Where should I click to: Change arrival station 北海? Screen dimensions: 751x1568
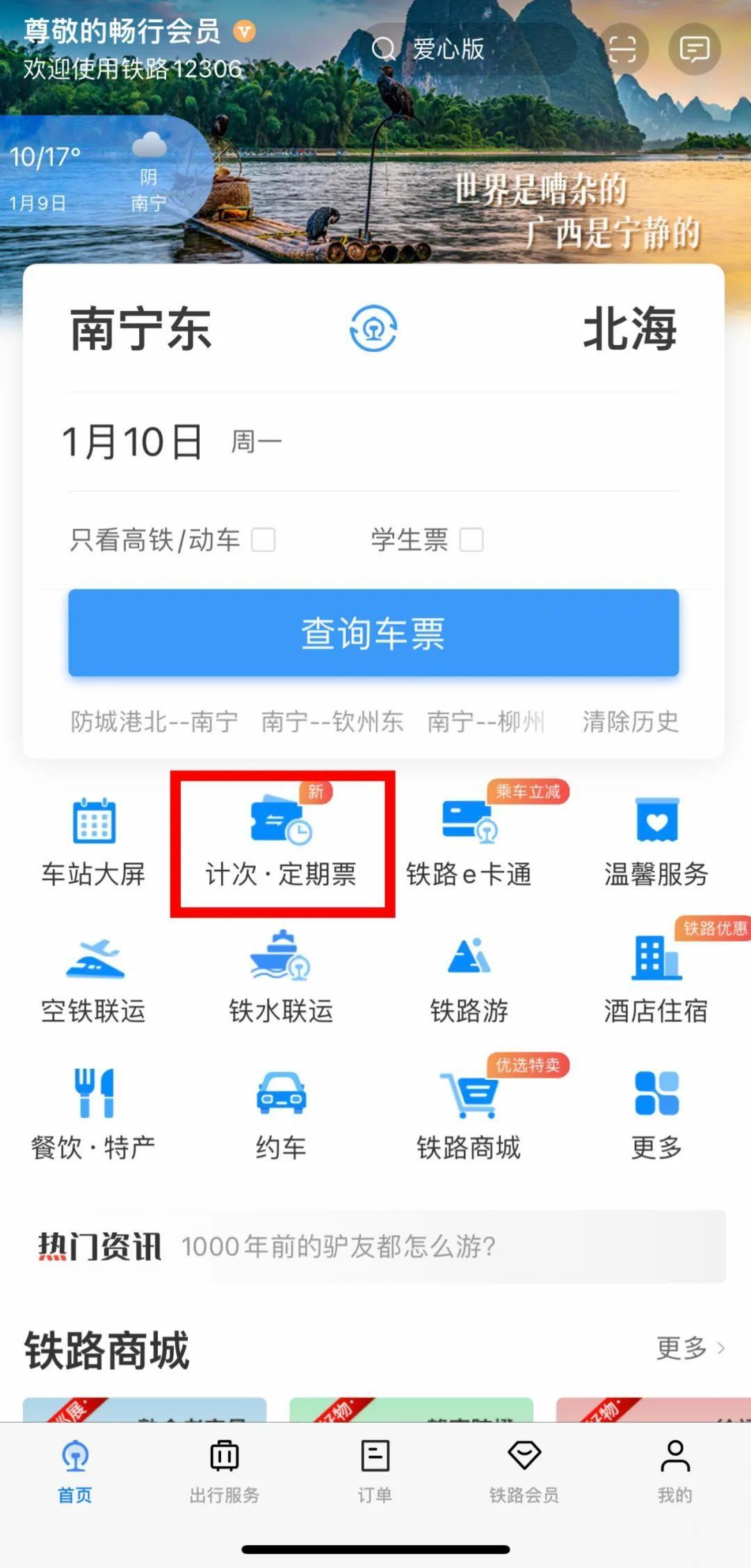point(629,329)
